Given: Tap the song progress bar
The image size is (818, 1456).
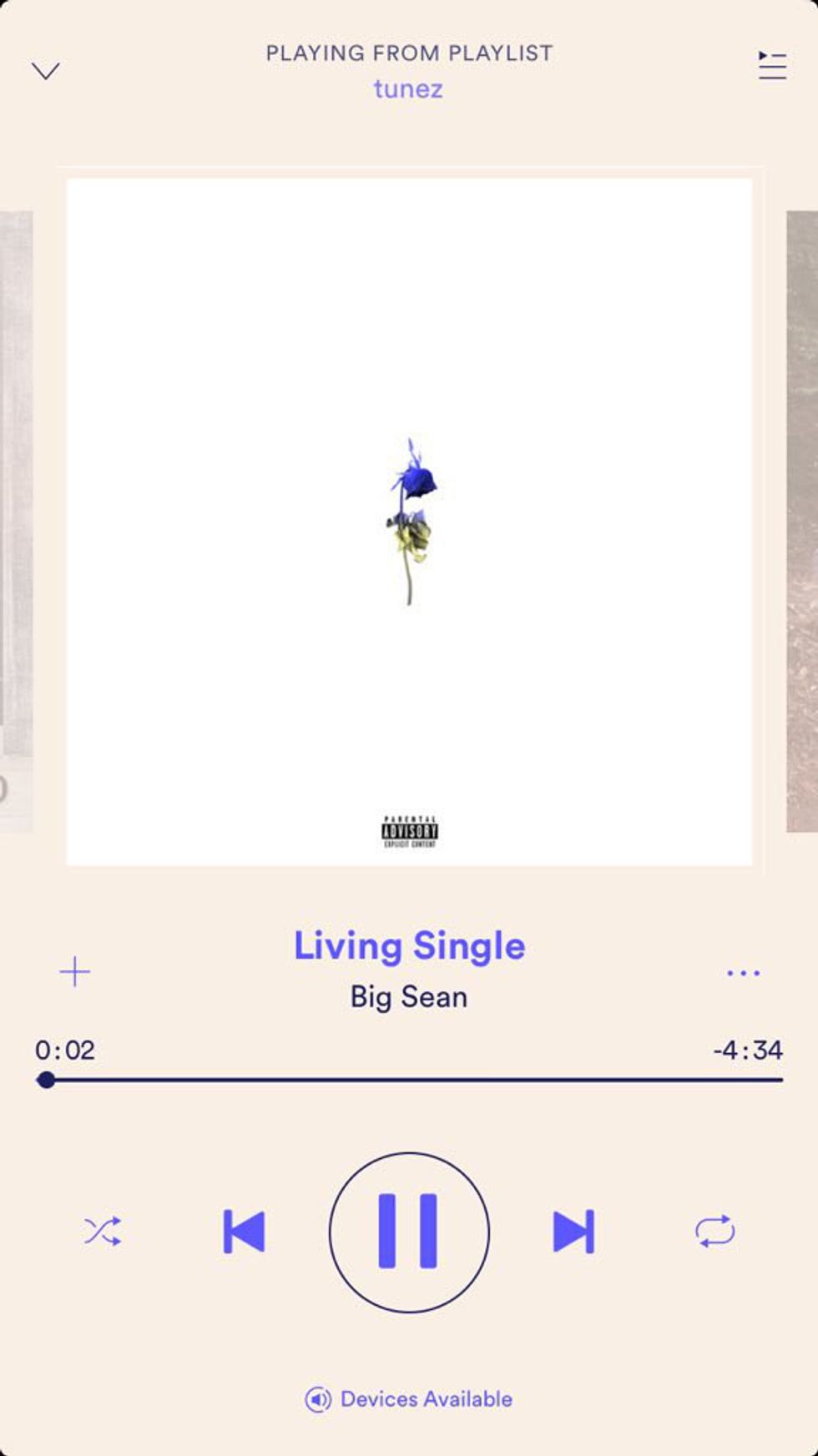Looking at the screenshot, I should point(413,1080).
